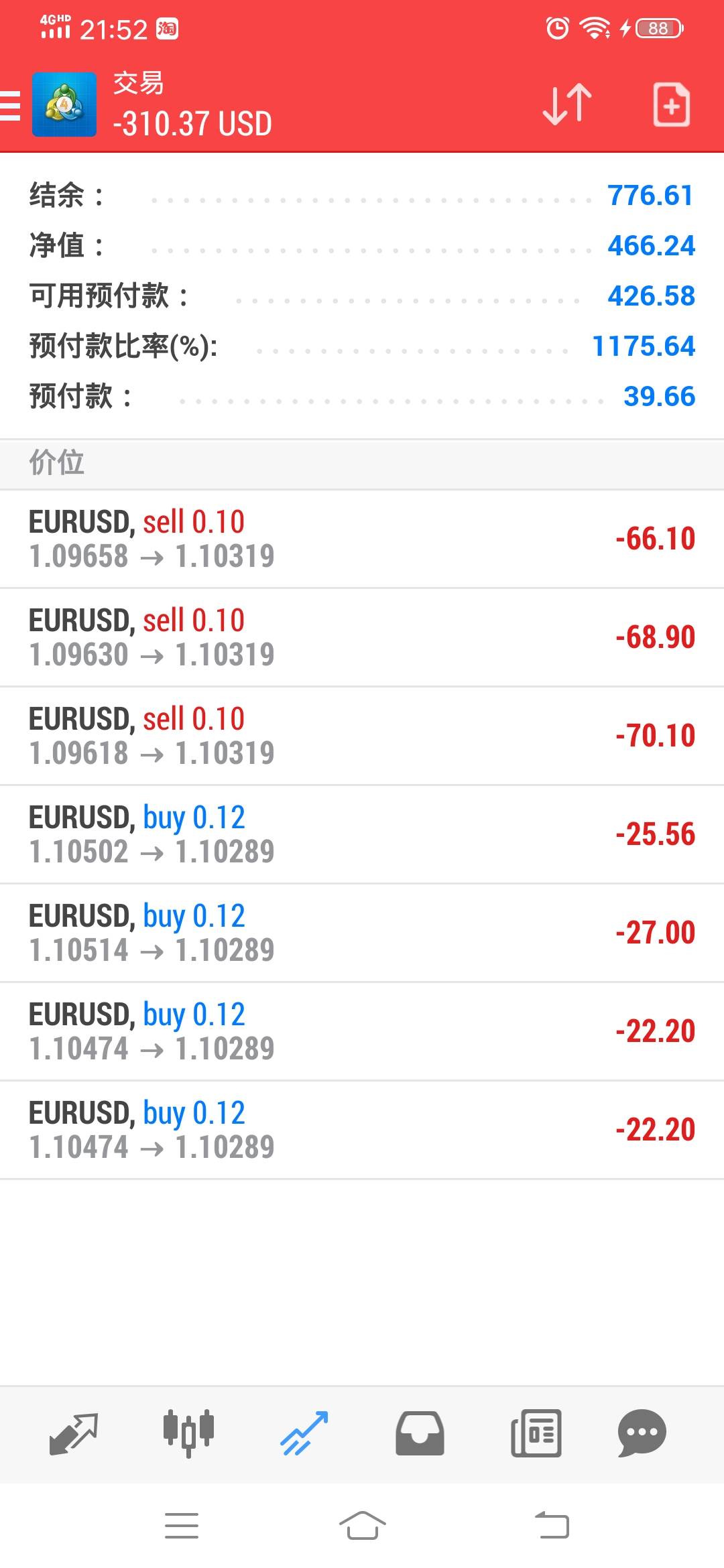Open the history inbox tab
Viewport: 724px width, 1568px height.
coord(420,1433)
